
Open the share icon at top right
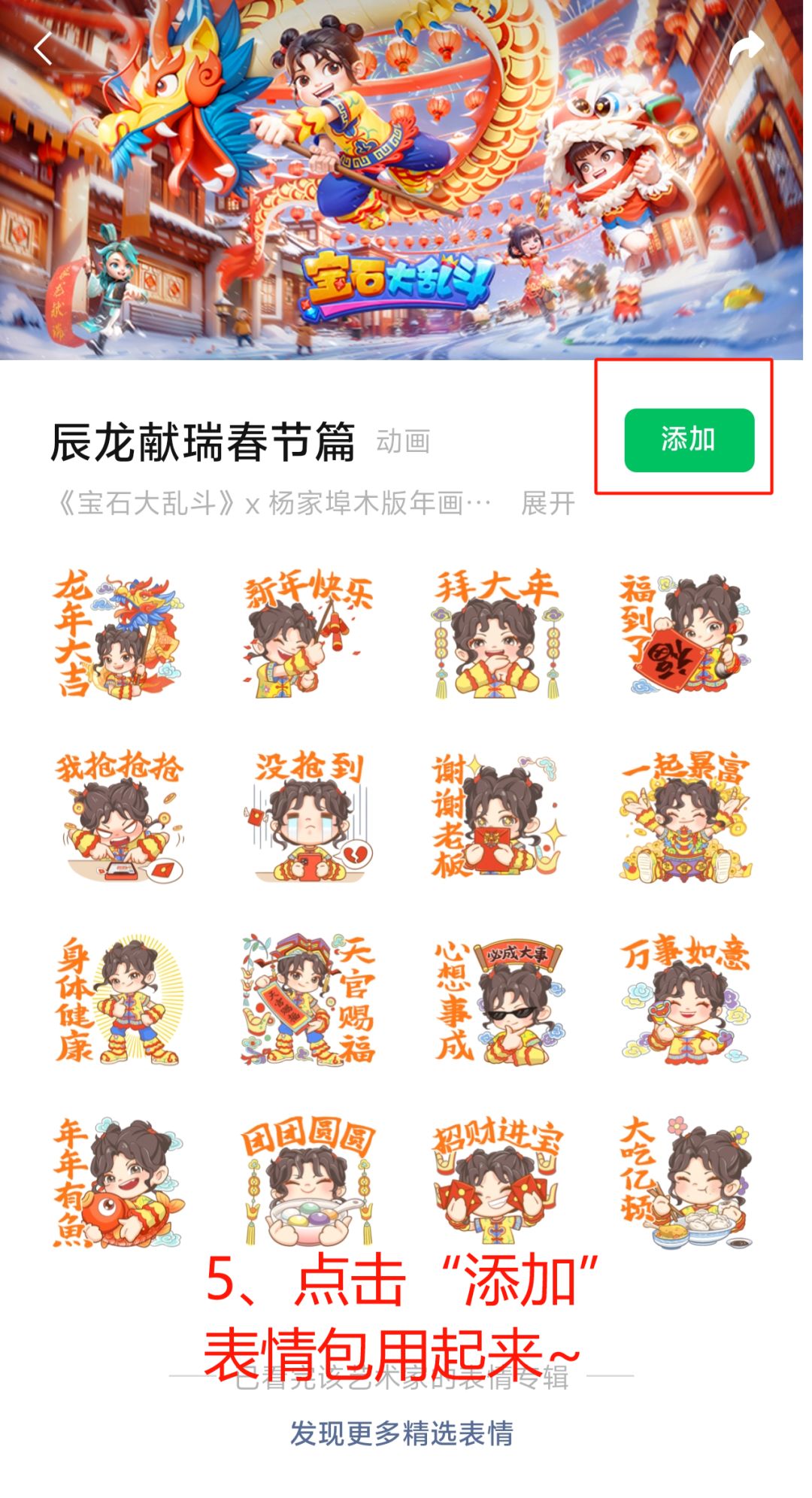pos(744,47)
